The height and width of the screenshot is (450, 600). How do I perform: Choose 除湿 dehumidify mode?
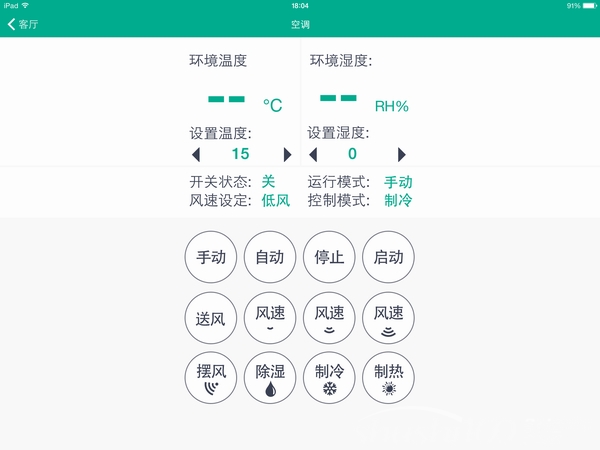coord(270,376)
